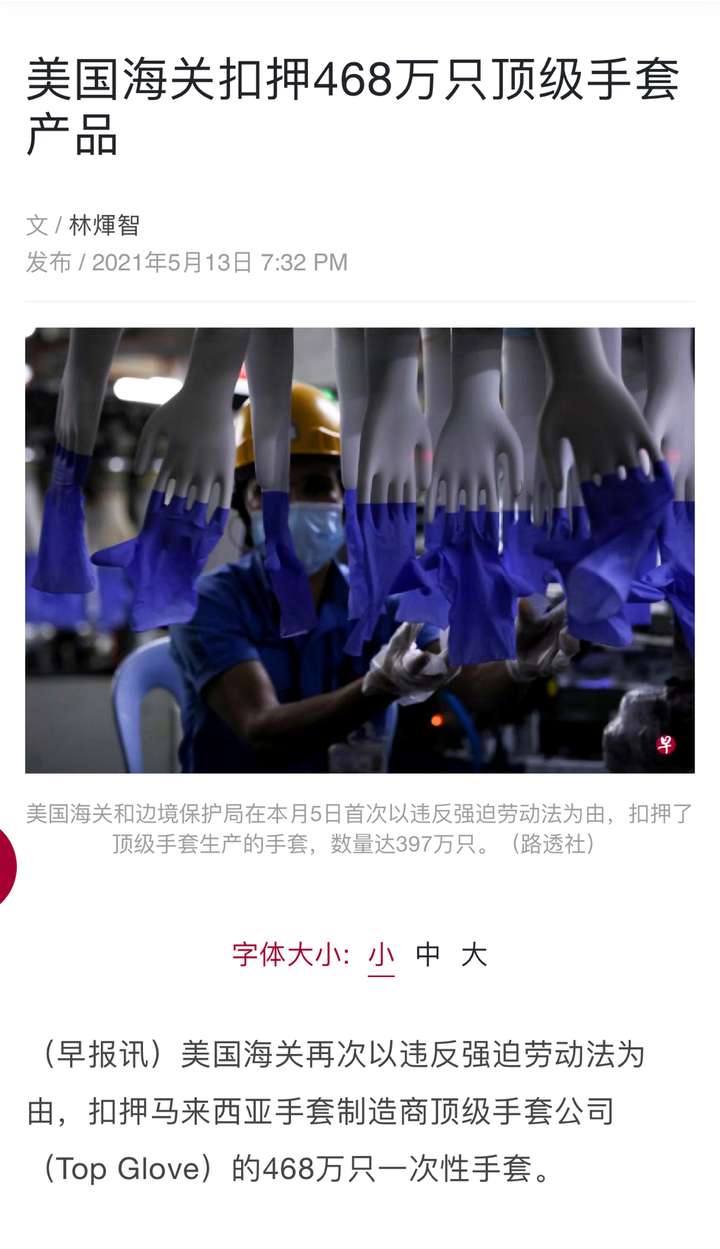The height and width of the screenshot is (1249, 720).
Task: Select large font size 大
Action: (x=474, y=954)
